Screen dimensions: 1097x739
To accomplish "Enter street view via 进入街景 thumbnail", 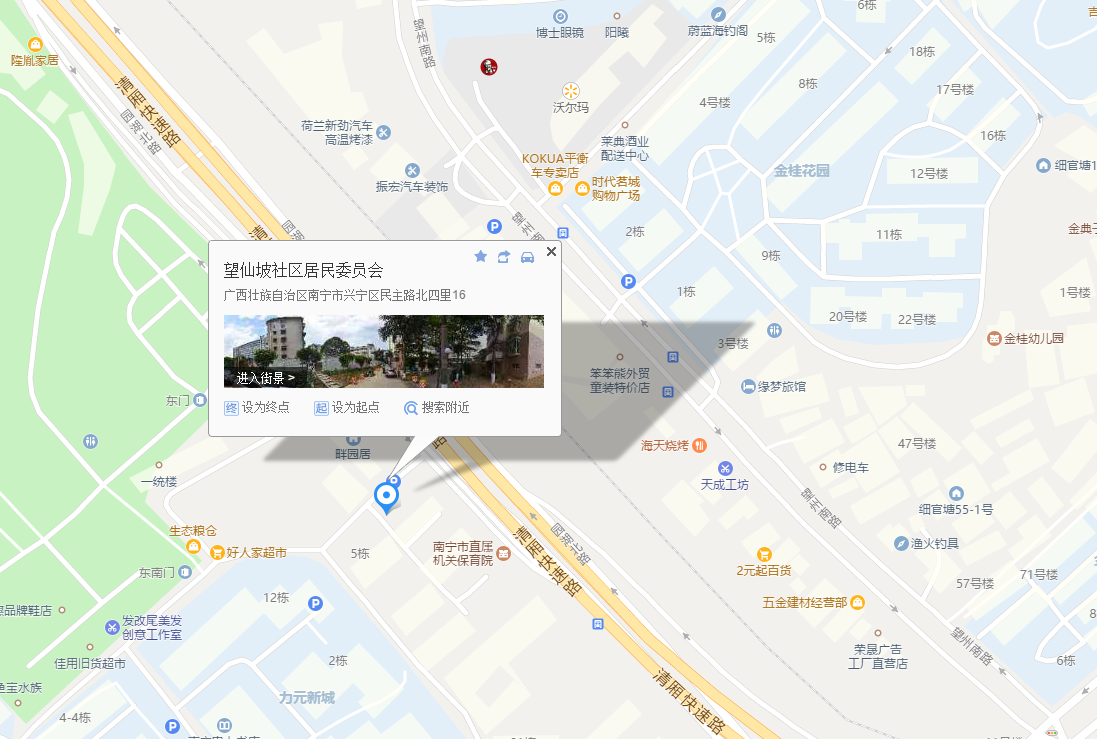I will 266,378.
